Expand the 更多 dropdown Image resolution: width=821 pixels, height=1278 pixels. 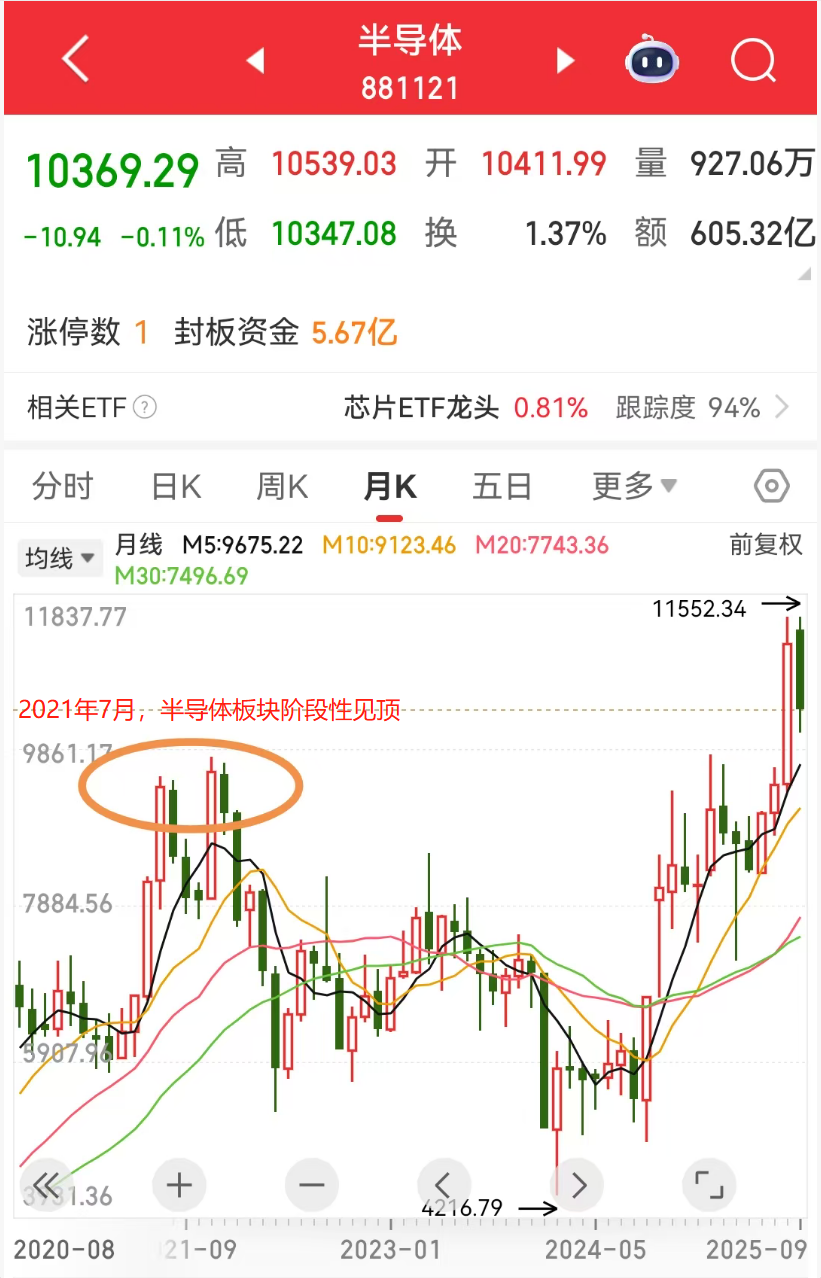click(634, 487)
